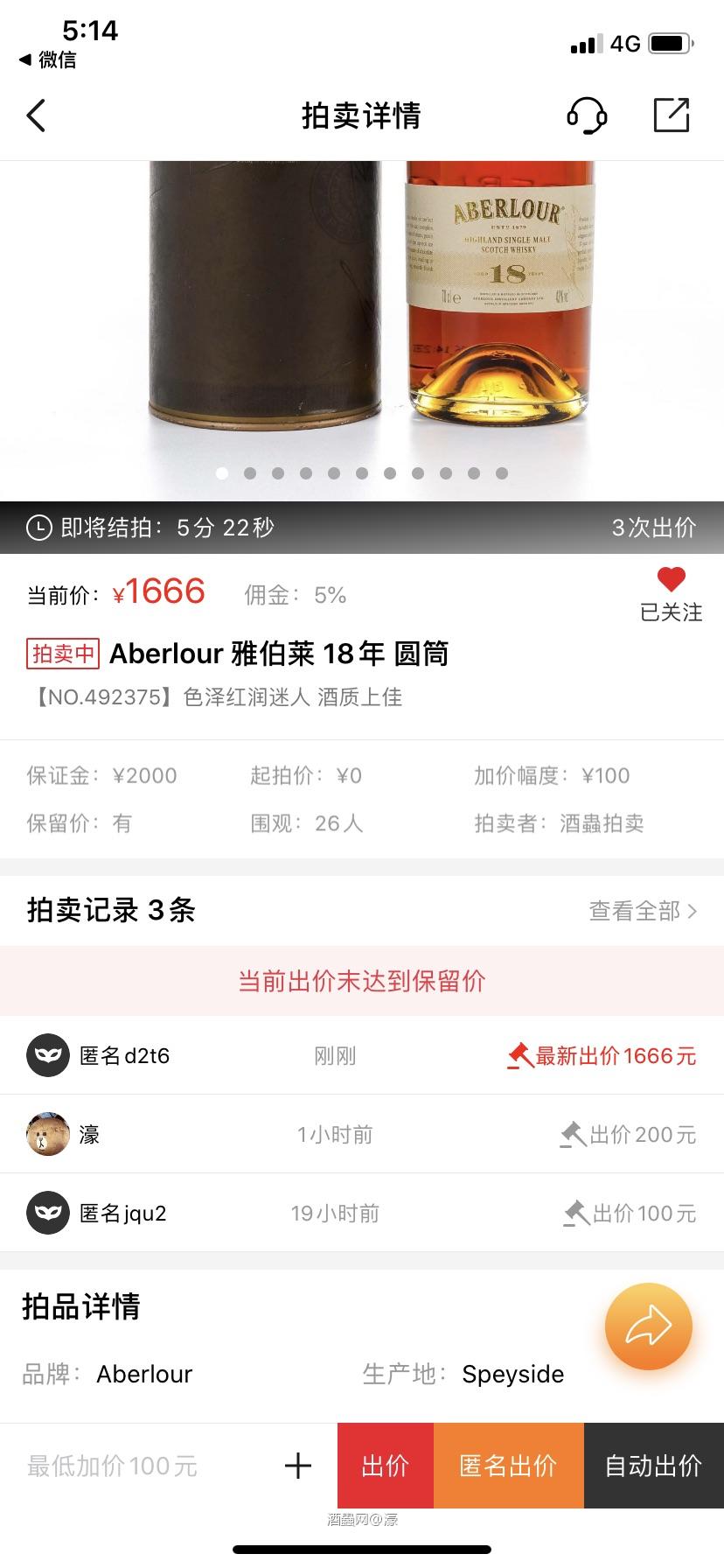Tap the orange floating share arrow button
The height and width of the screenshot is (1568, 724).
[647, 1326]
